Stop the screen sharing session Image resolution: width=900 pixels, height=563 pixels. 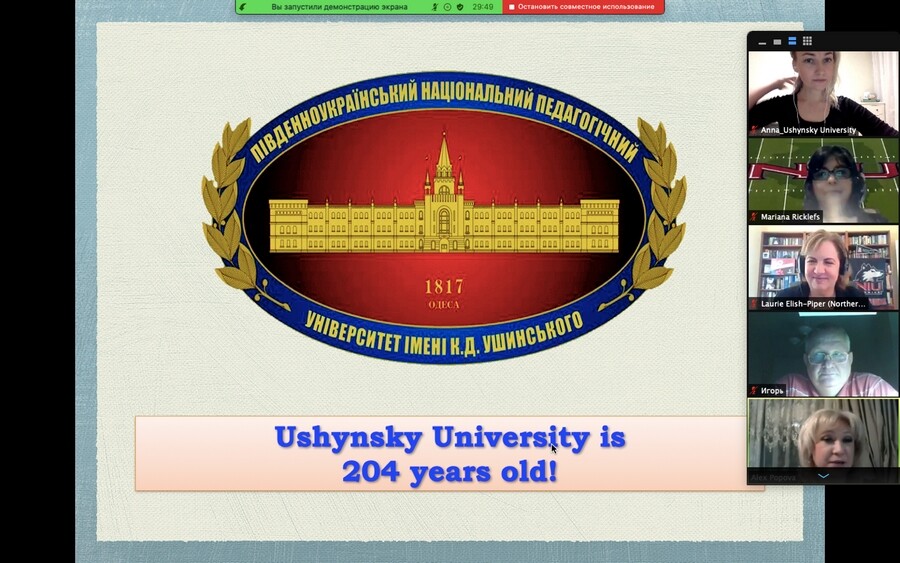click(x=584, y=7)
